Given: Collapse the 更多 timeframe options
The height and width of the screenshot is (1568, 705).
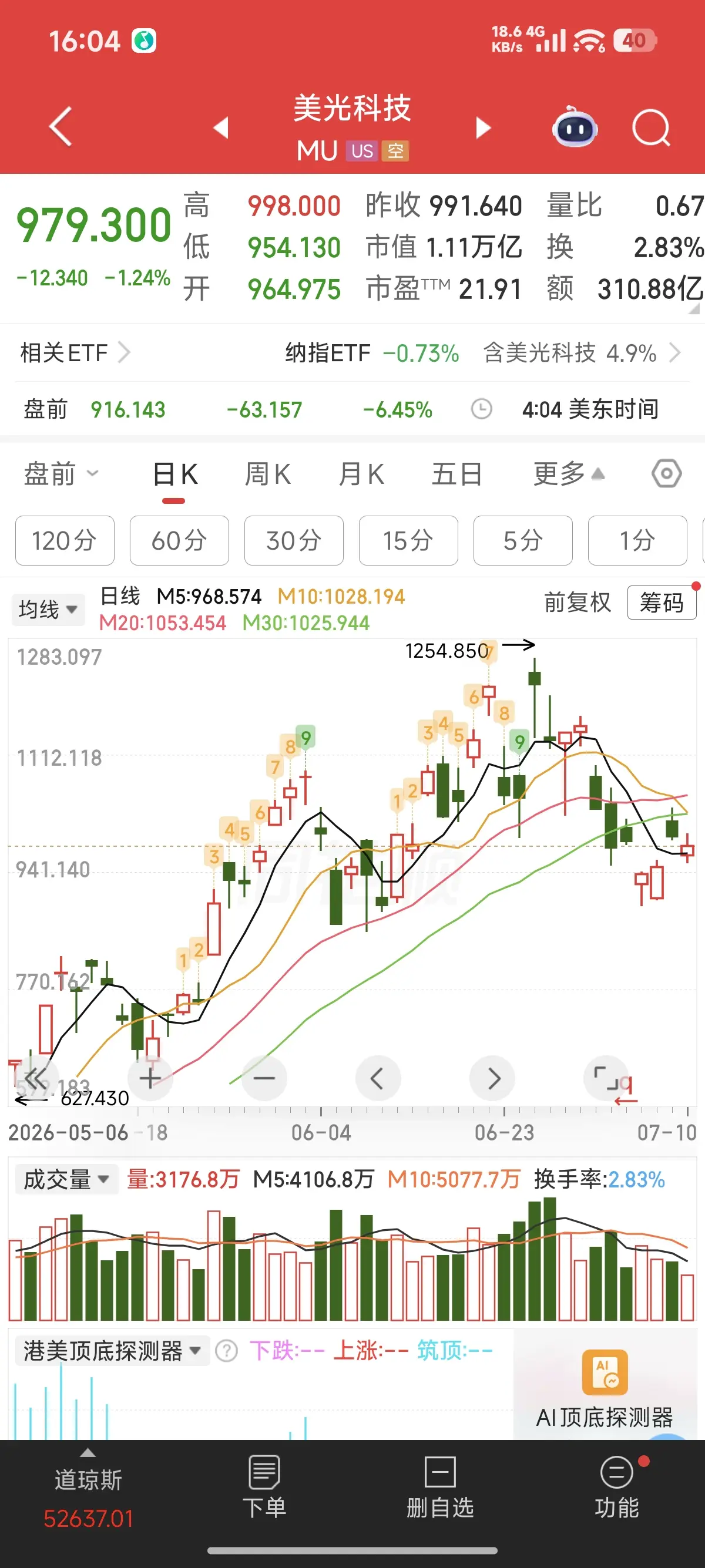Looking at the screenshot, I should tap(569, 474).
